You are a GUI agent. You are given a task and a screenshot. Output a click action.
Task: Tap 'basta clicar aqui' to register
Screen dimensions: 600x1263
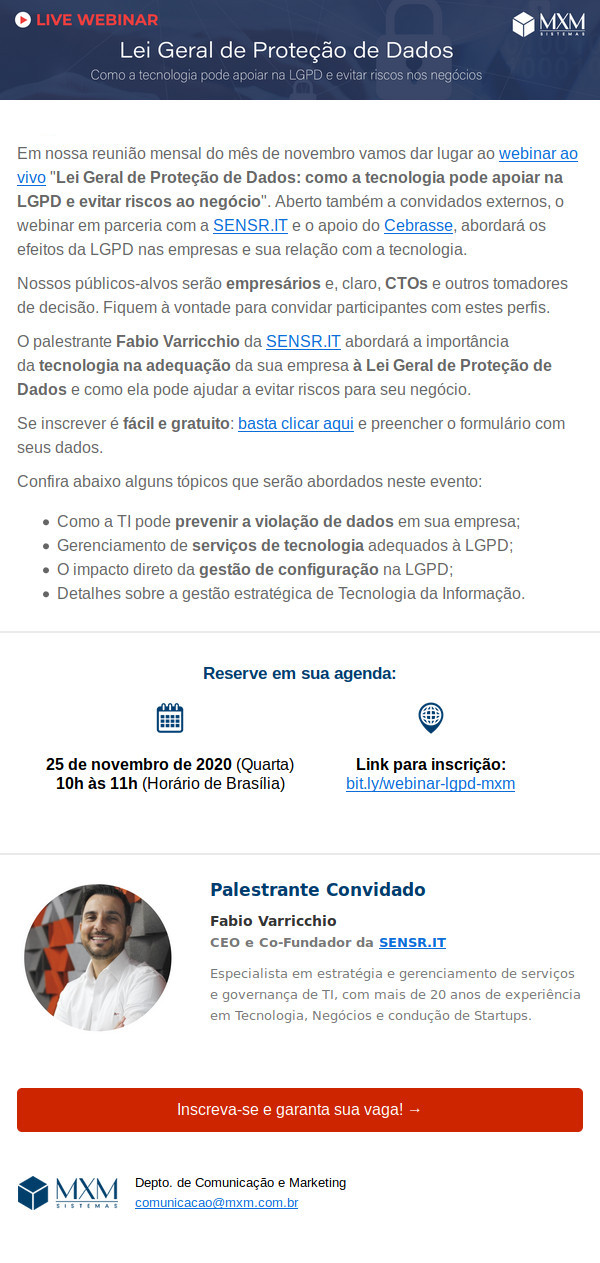pyautogui.click(x=296, y=423)
